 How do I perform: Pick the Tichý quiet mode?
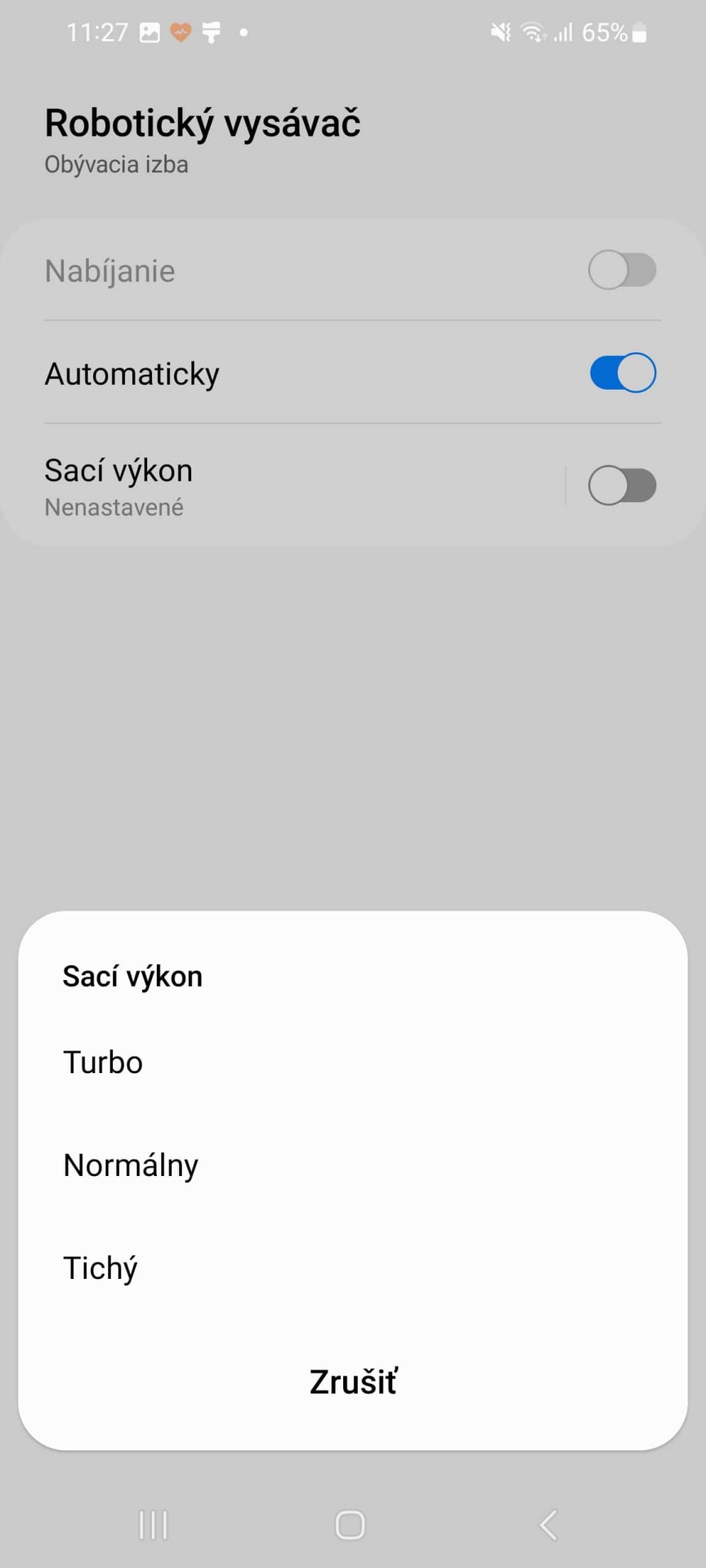[x=101, y=1268]
